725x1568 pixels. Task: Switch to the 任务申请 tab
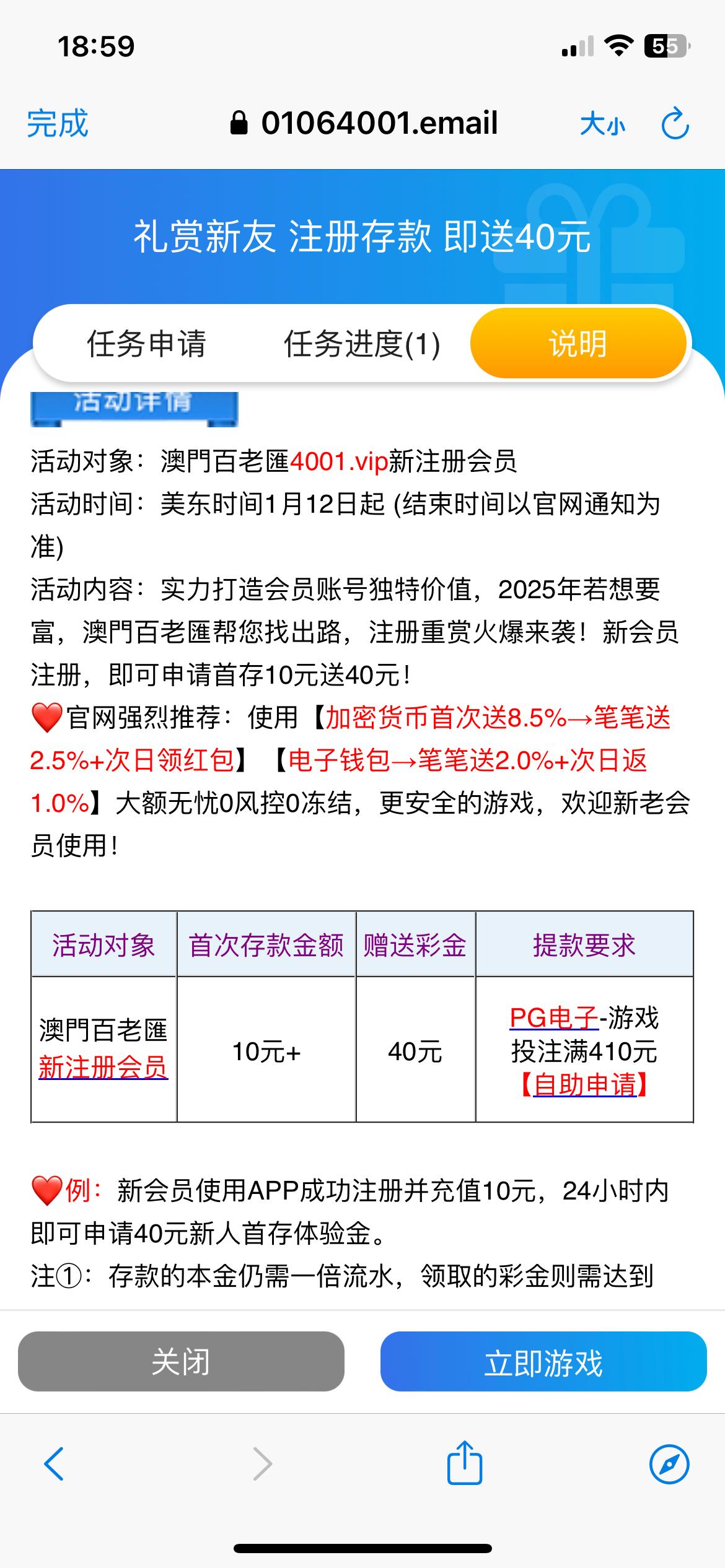click(146, 344)
